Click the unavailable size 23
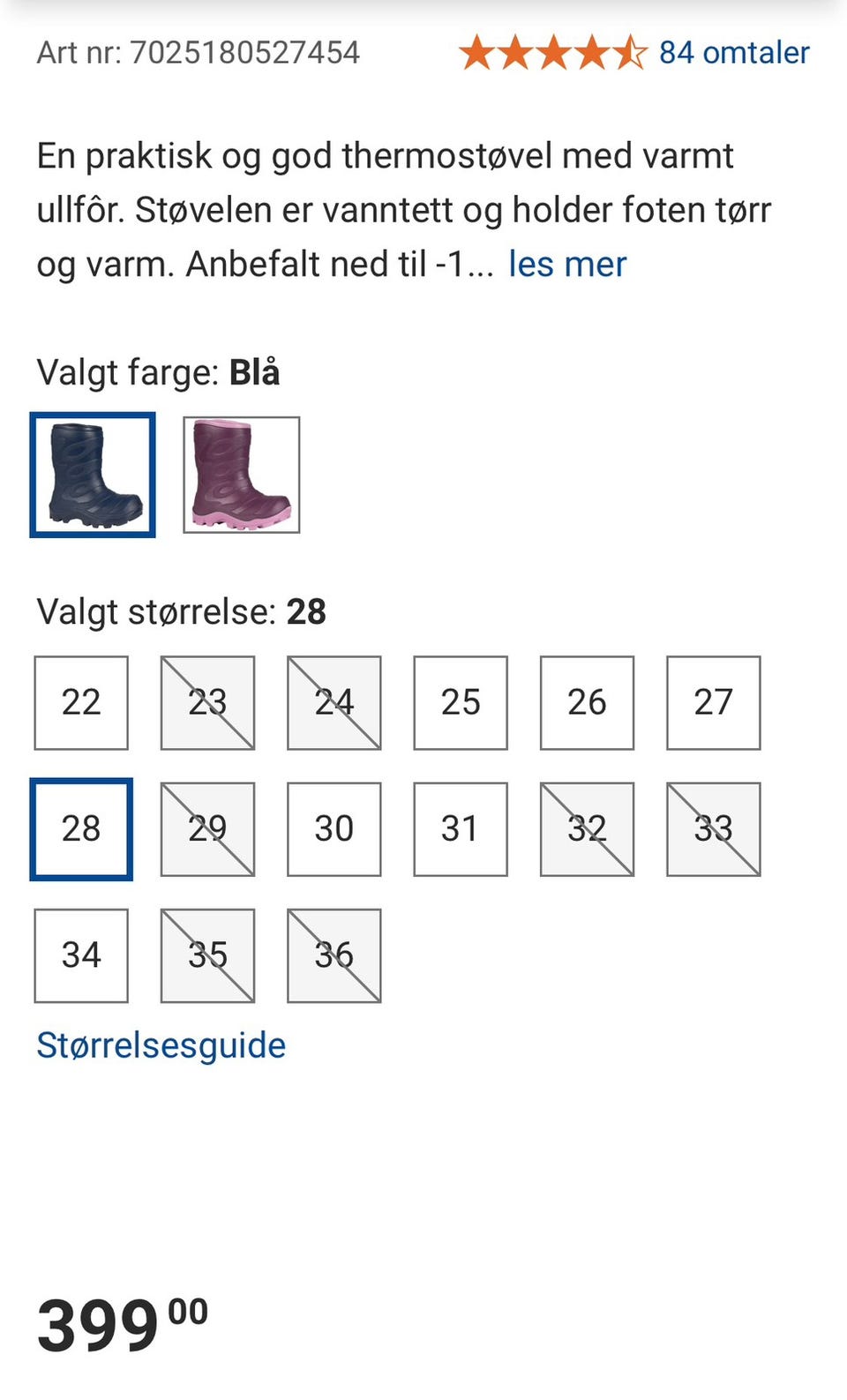The width and height of the screenshot is (847, 1400). 206,702
